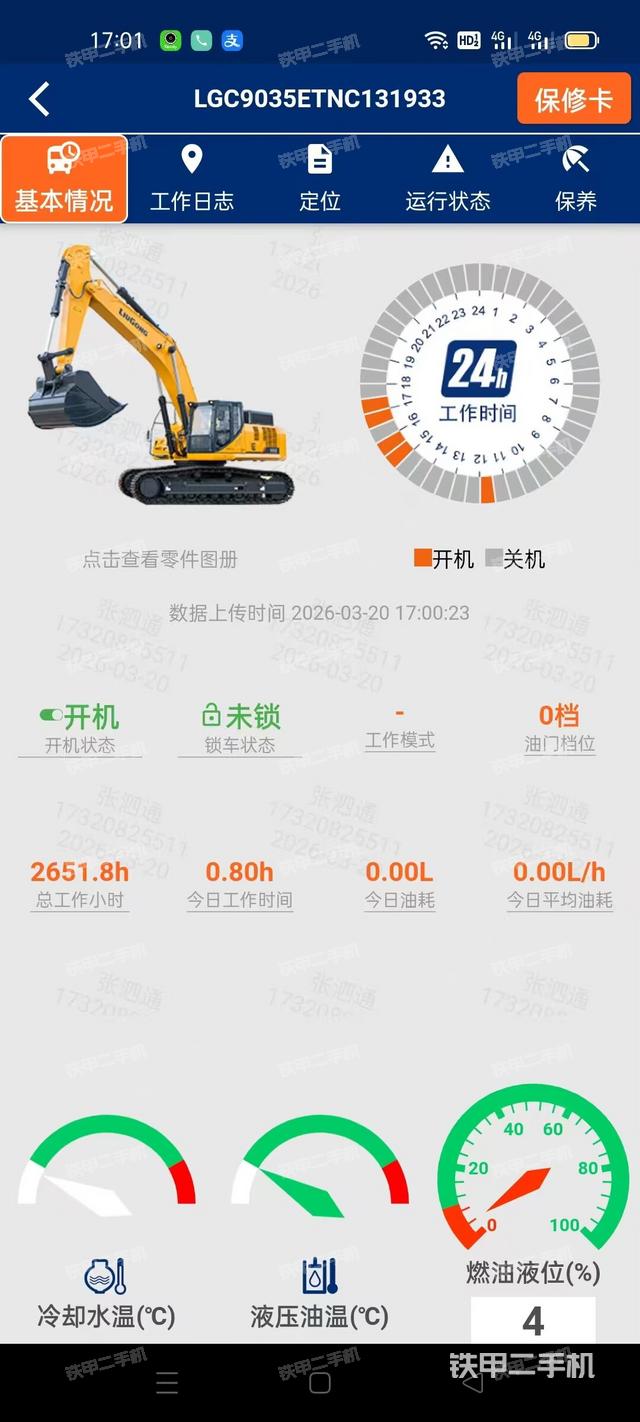Screen dimensions: 640x1422
Task: Open the system recent apps button
Action: click(x=167, y=1383)
